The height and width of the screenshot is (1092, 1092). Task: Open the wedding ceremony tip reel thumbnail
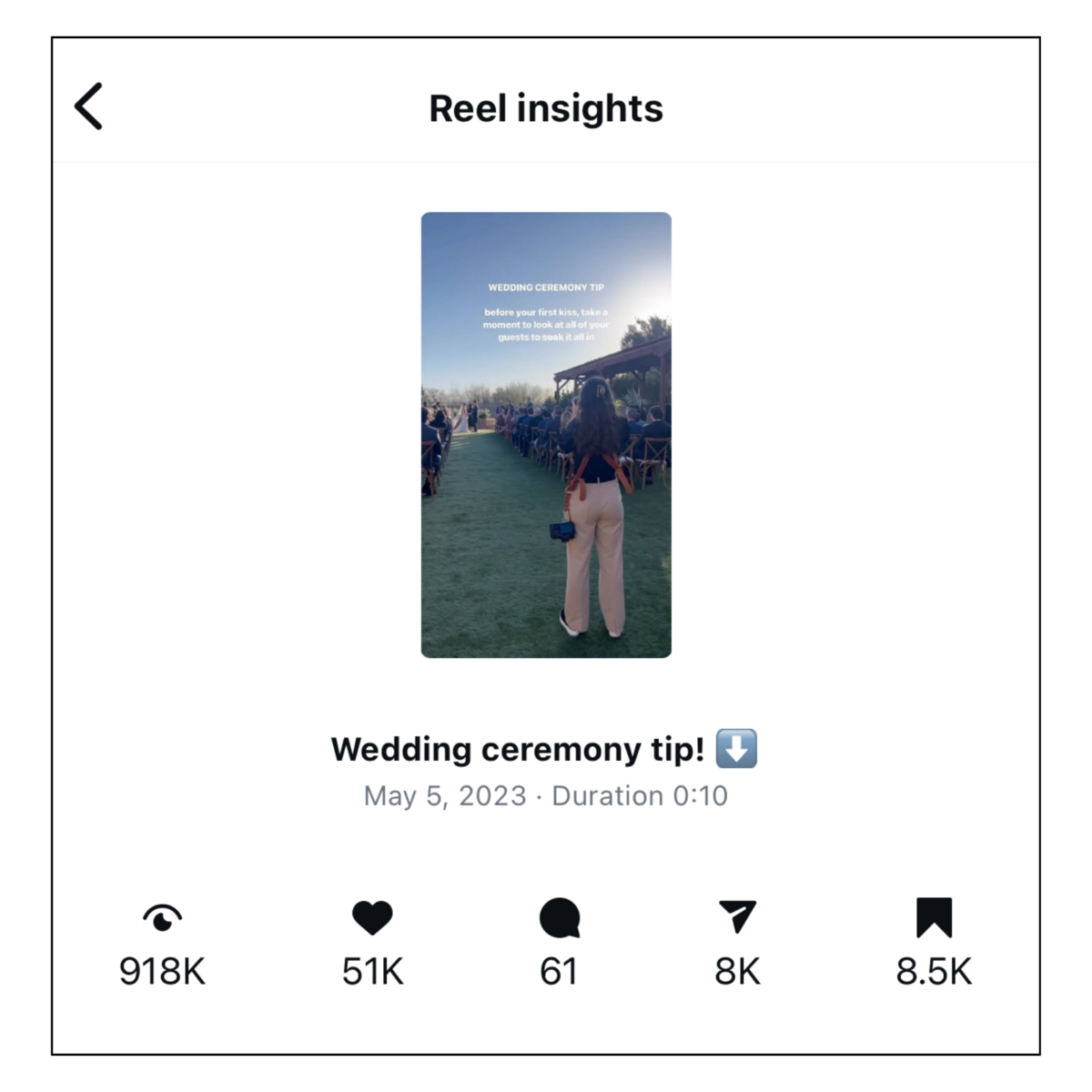pyautogui.click(x=546, y=435)
